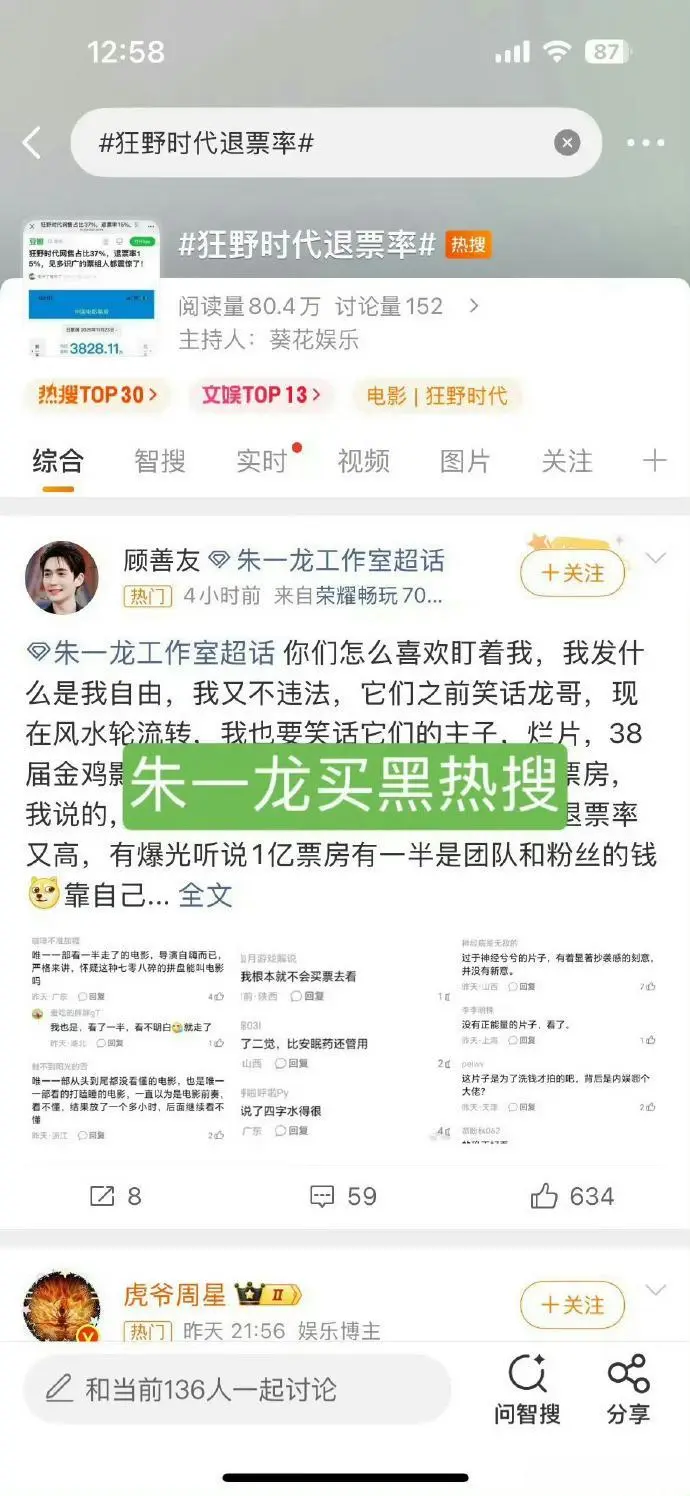Switch to the 智搜 tab

(x=160, y=461)
